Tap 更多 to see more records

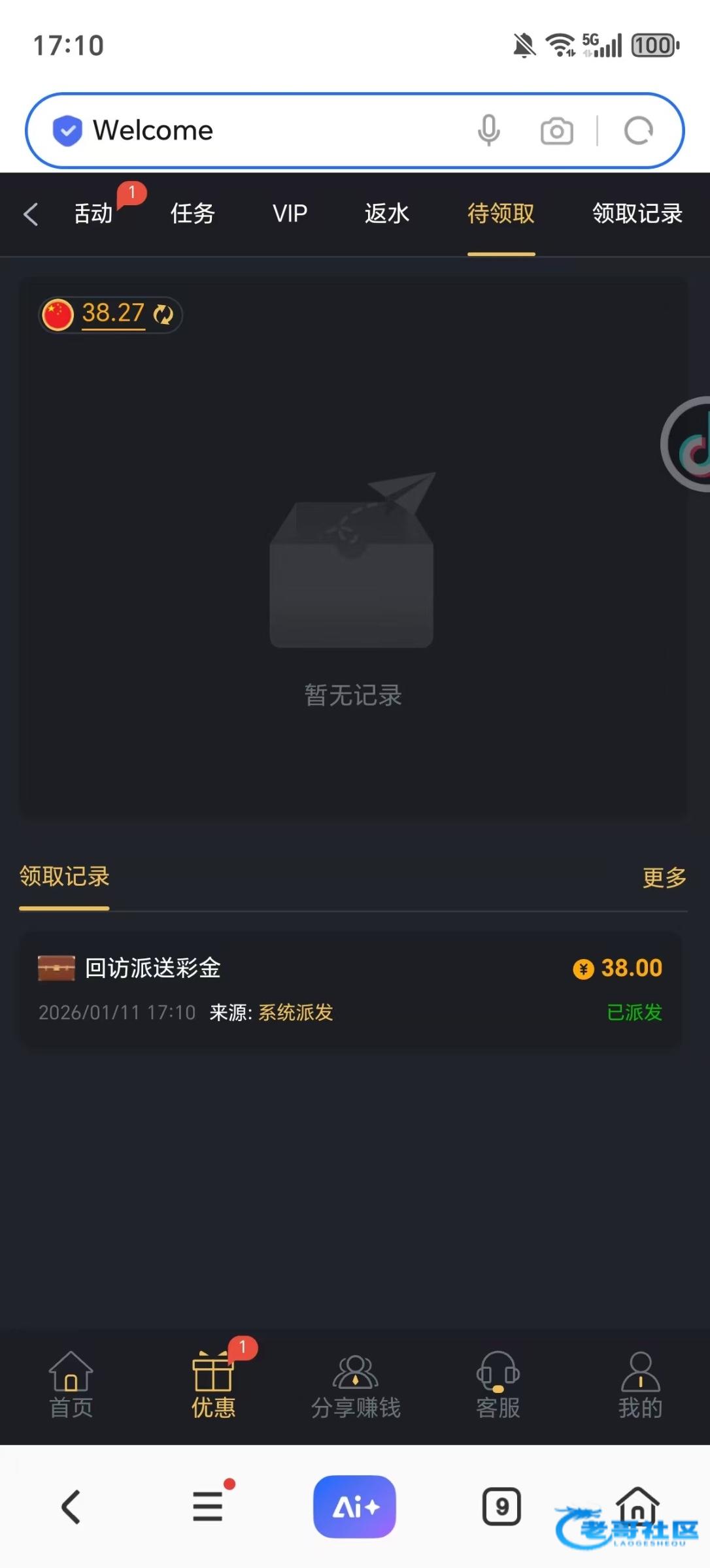664,877
